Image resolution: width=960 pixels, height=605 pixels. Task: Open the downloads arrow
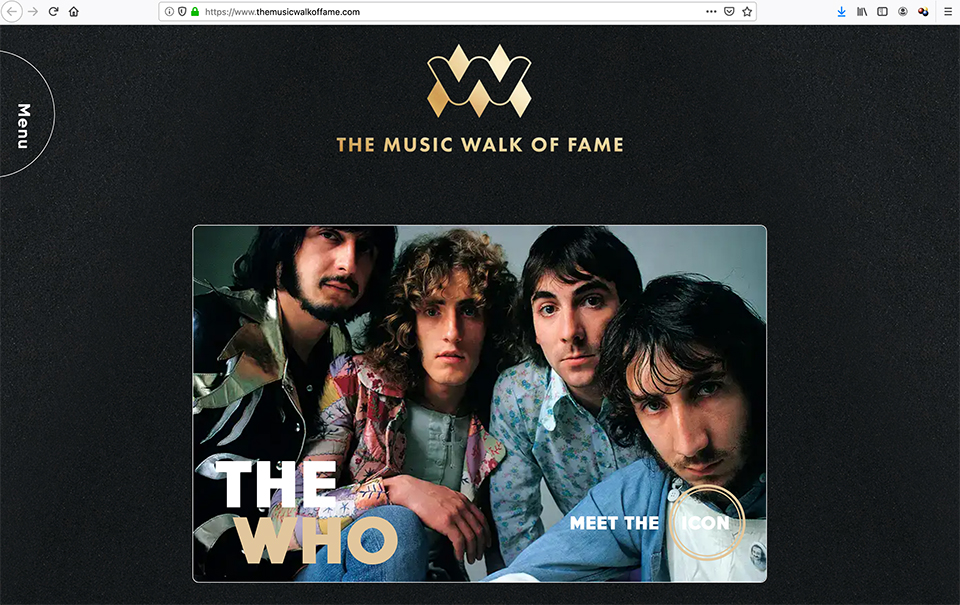point(841,12)
